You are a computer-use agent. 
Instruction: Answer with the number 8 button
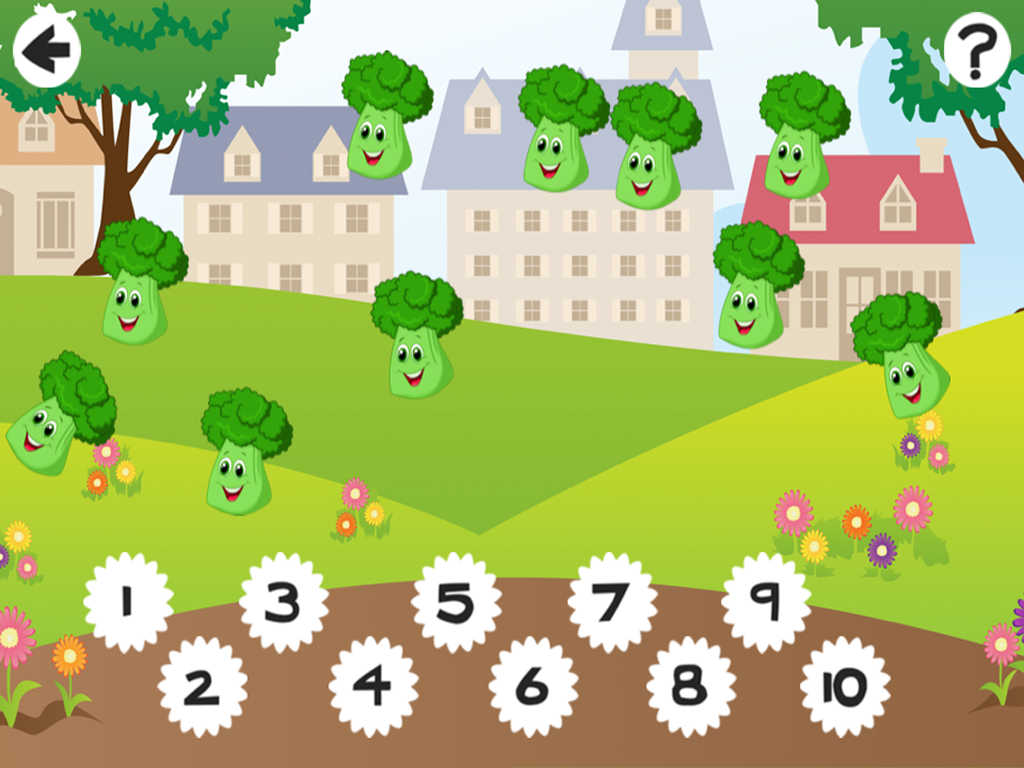690,686
